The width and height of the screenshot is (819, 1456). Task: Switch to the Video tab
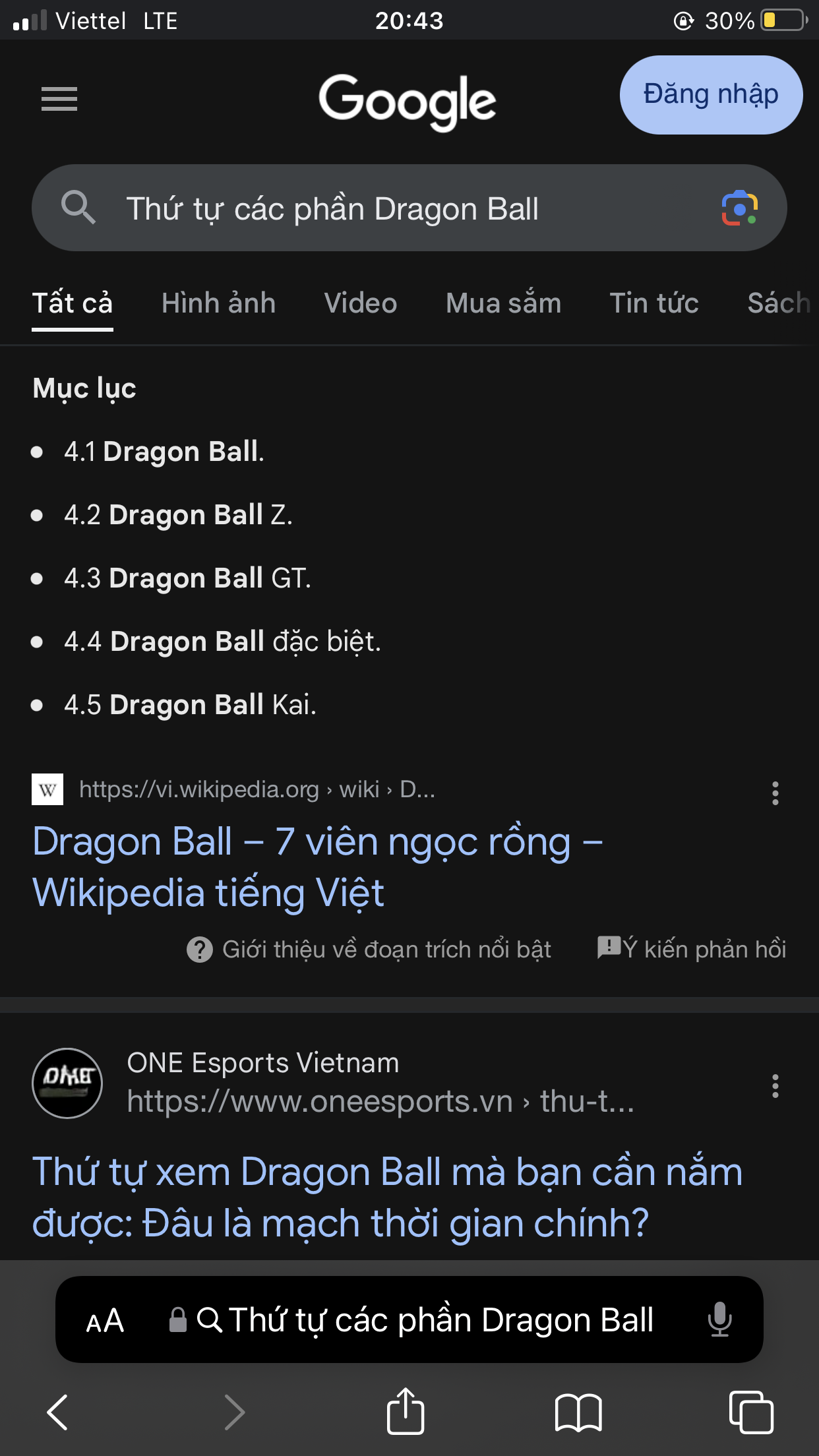[361, 303]
